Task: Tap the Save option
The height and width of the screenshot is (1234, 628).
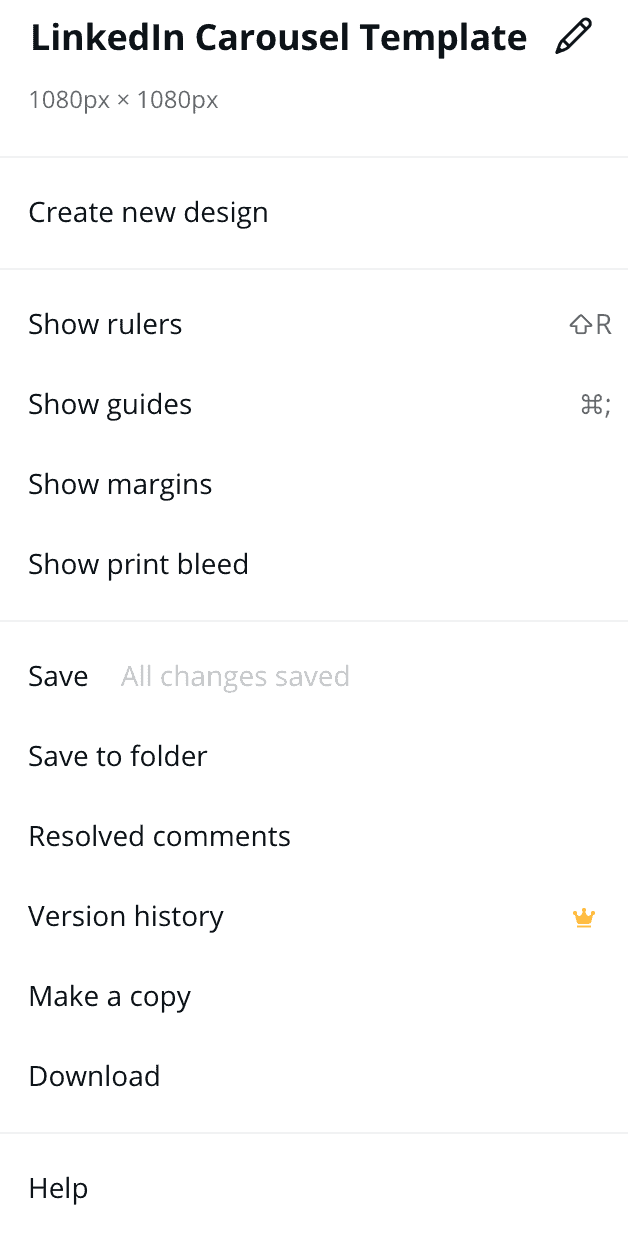Action: tap(58, 677)
